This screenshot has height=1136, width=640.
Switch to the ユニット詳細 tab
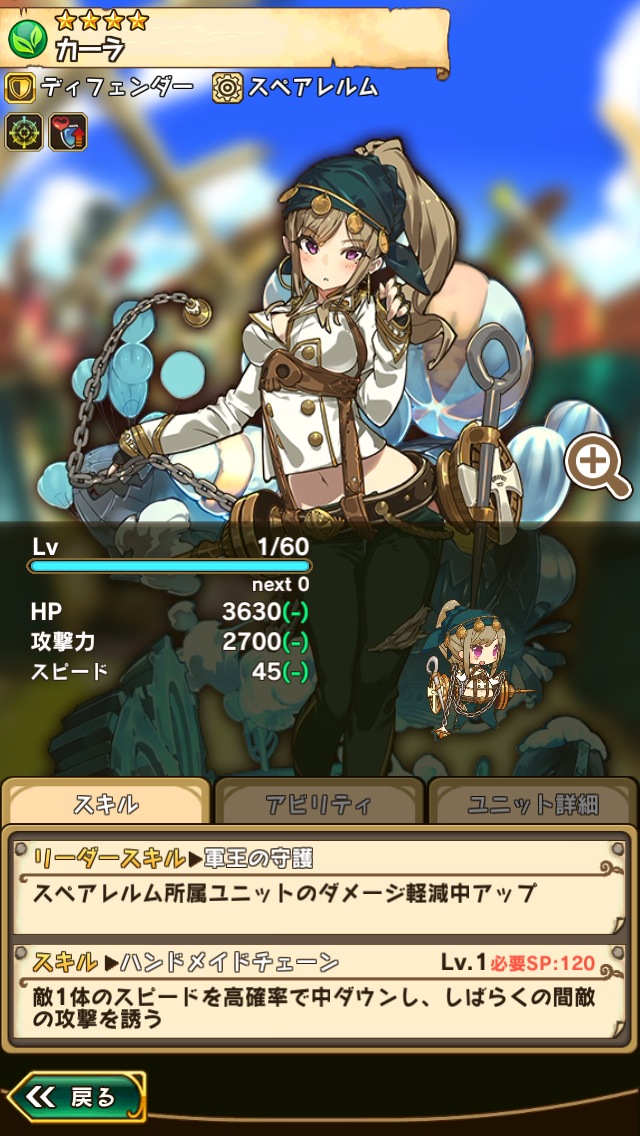pos(531,803)
